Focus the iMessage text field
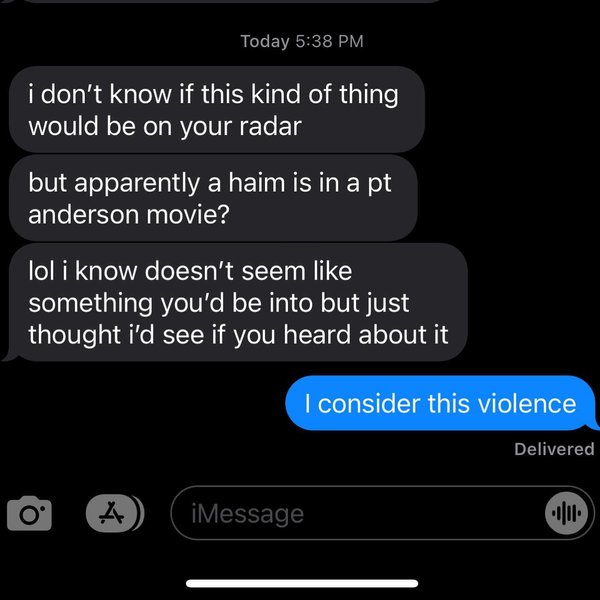The image size is (600, 600). coord(350,514)
